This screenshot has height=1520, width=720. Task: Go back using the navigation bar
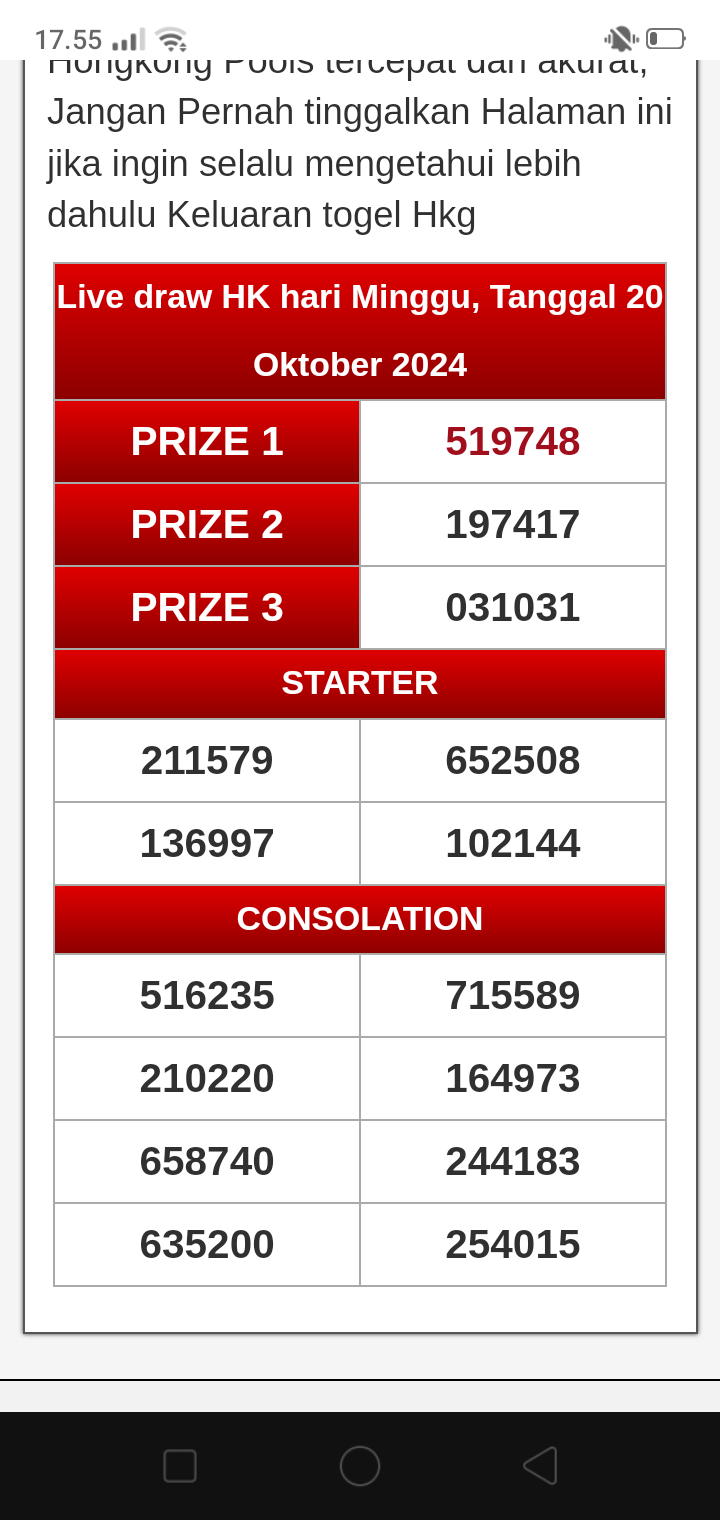[540, 1466]
